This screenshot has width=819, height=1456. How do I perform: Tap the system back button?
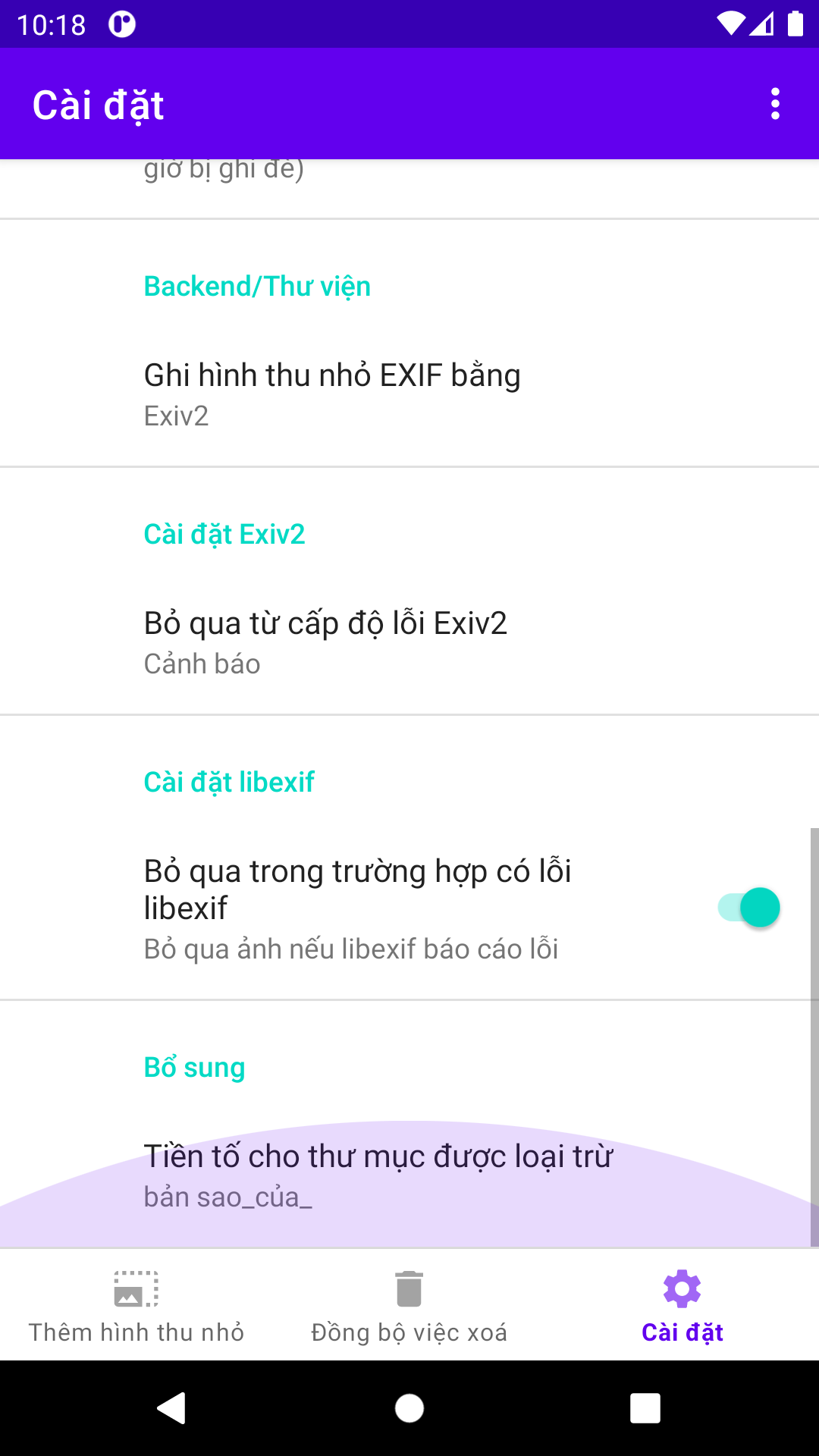pos(172,1408)
